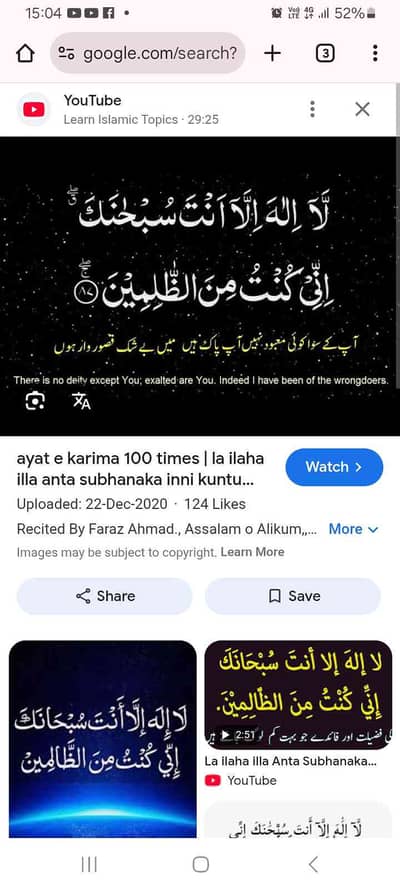Image resolution: width=400 pixels, height=888 pixels.
Task: Search this image with Google Lens
Action: click(35, 401)
